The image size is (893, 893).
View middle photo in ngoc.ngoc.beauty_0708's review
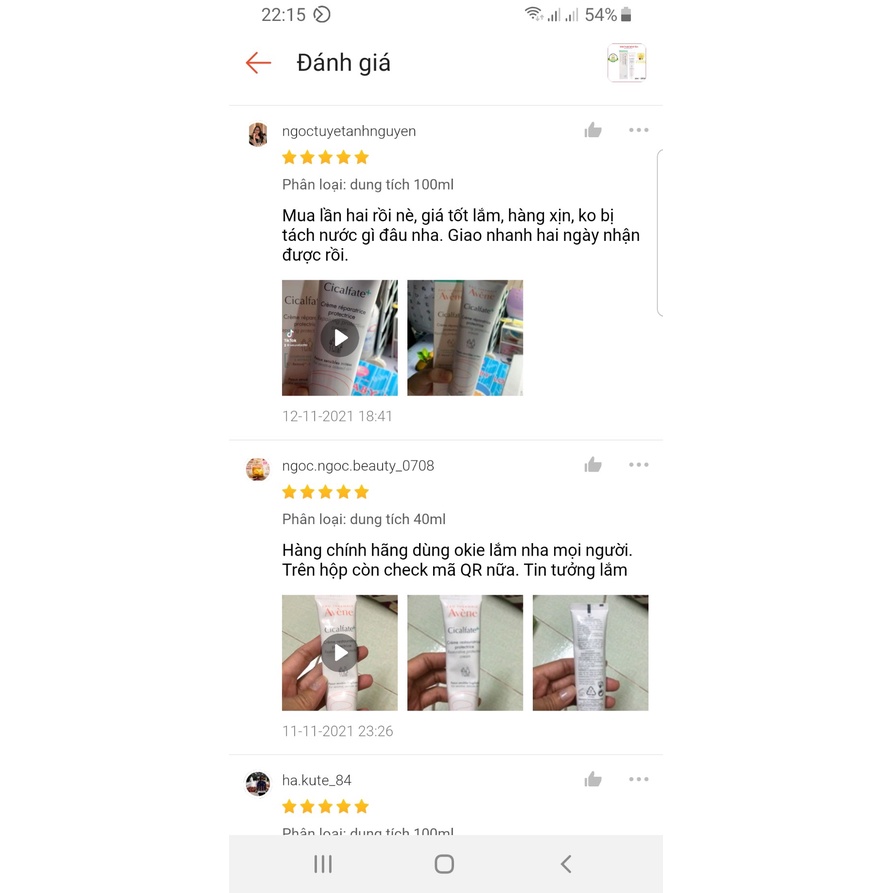pyautogui.click(x=465, y=653)
